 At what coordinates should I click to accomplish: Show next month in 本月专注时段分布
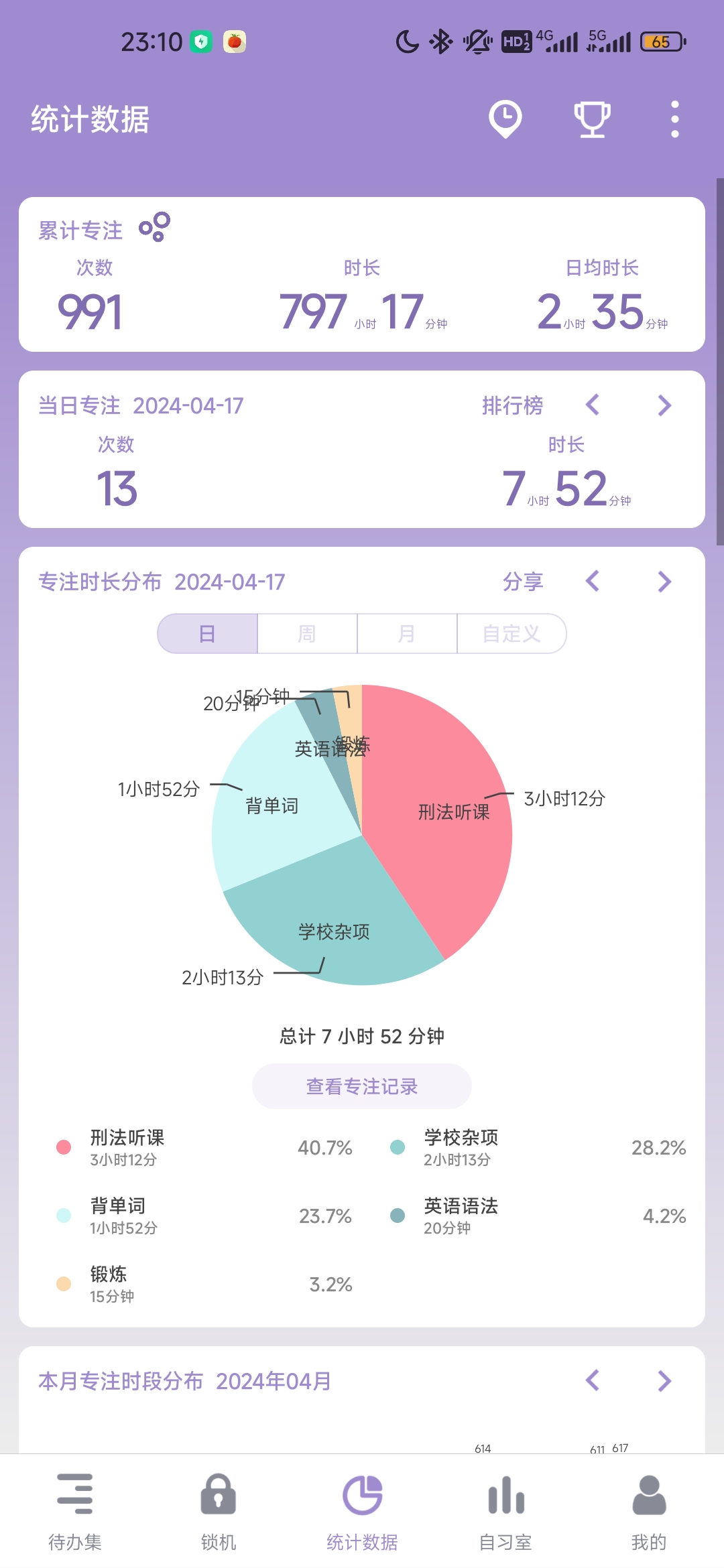(664, 1380)
